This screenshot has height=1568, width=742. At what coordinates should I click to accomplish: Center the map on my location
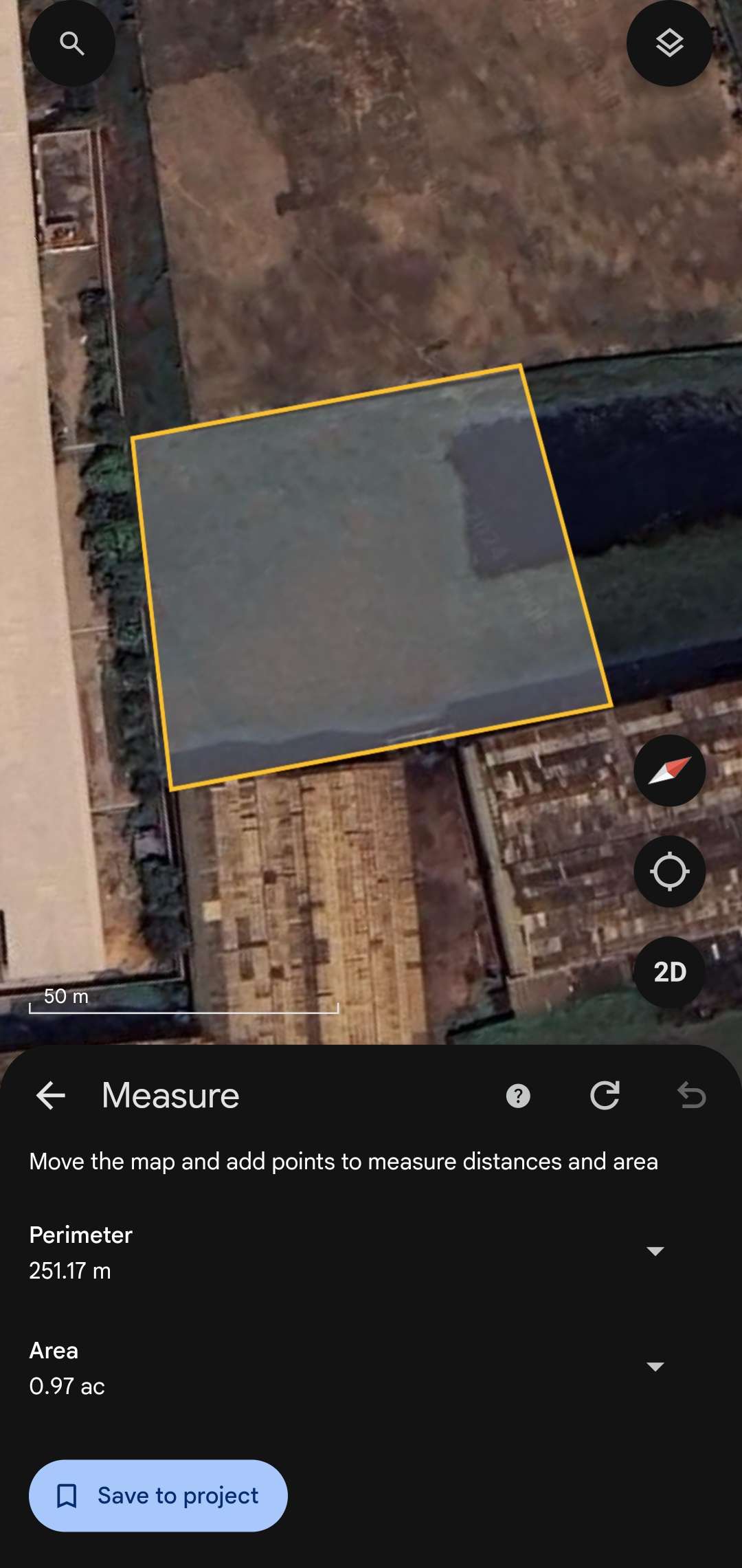point(669,872)
